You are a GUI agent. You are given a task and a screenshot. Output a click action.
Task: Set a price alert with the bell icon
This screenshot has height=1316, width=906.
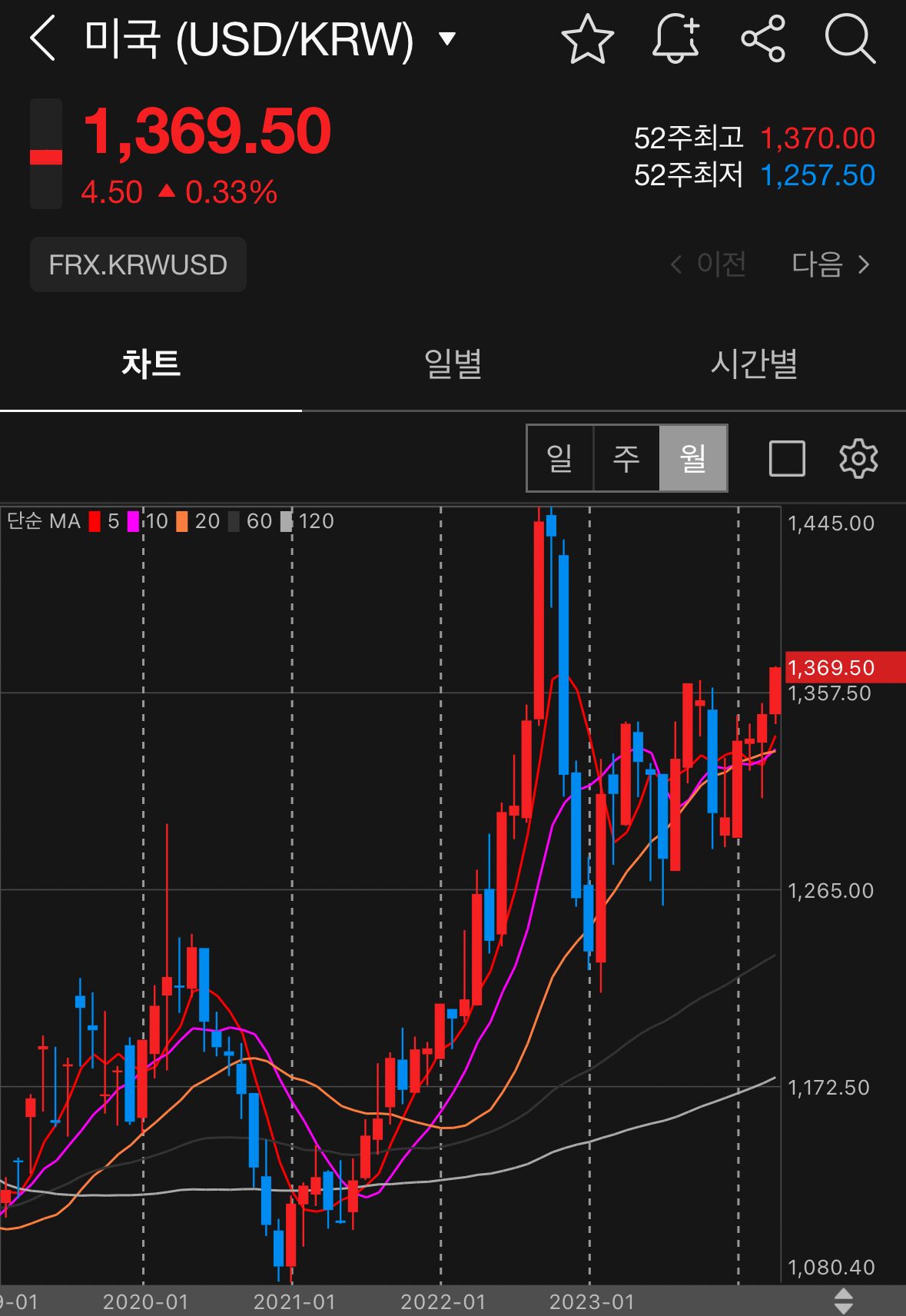675,40
